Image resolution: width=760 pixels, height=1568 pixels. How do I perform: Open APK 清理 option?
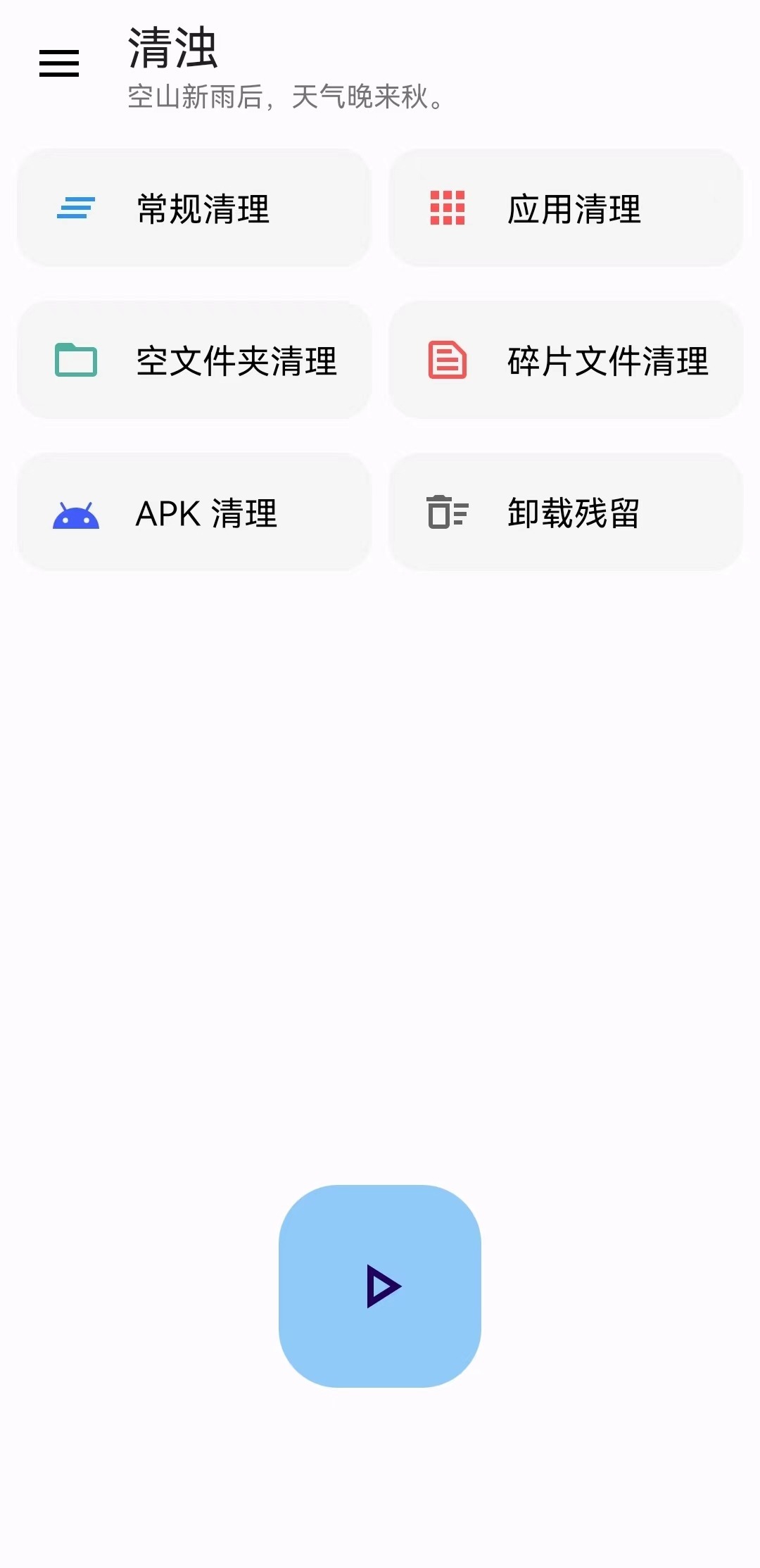click(194, 513)
